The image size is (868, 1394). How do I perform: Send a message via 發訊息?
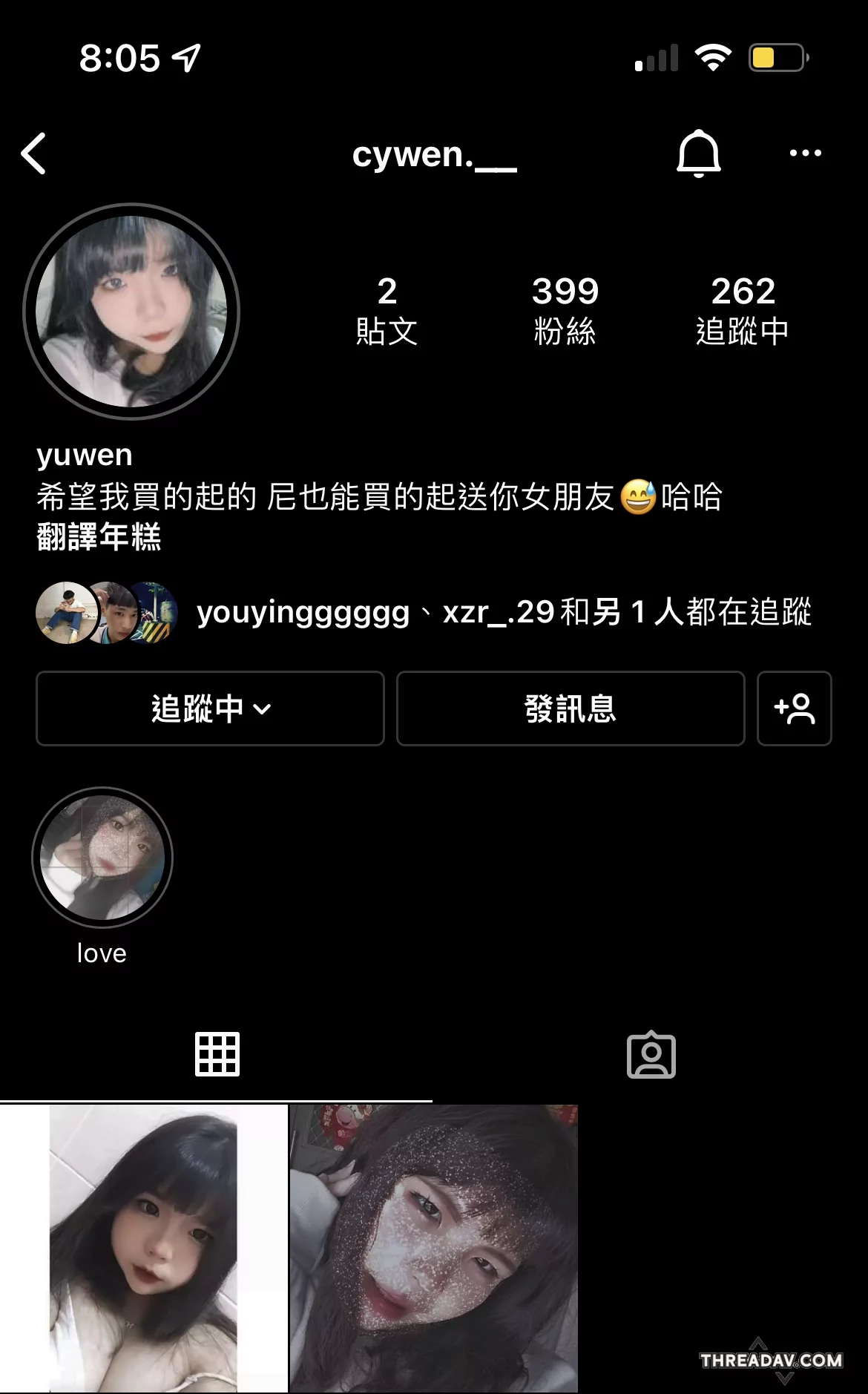[x=571, y=708]
